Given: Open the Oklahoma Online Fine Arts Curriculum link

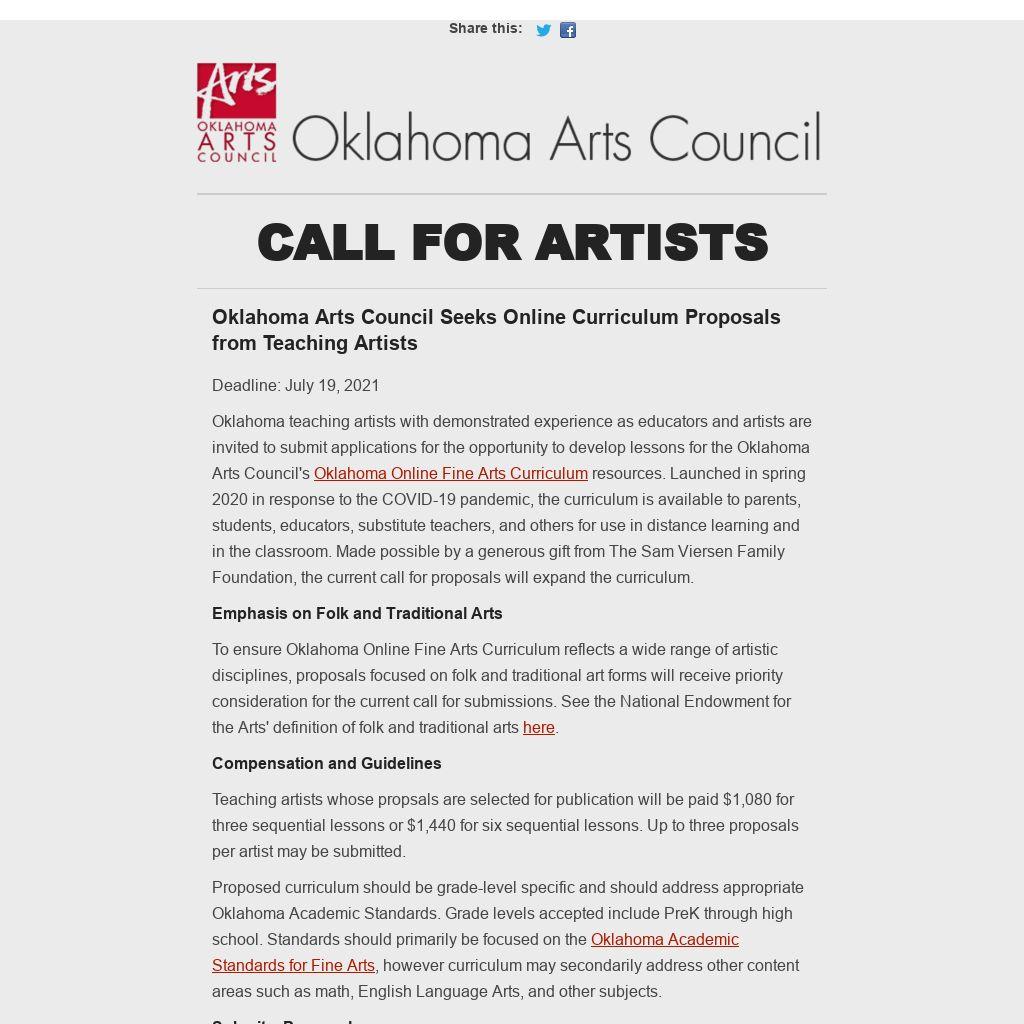Looking at the screenshot, I should coord(450,473).
